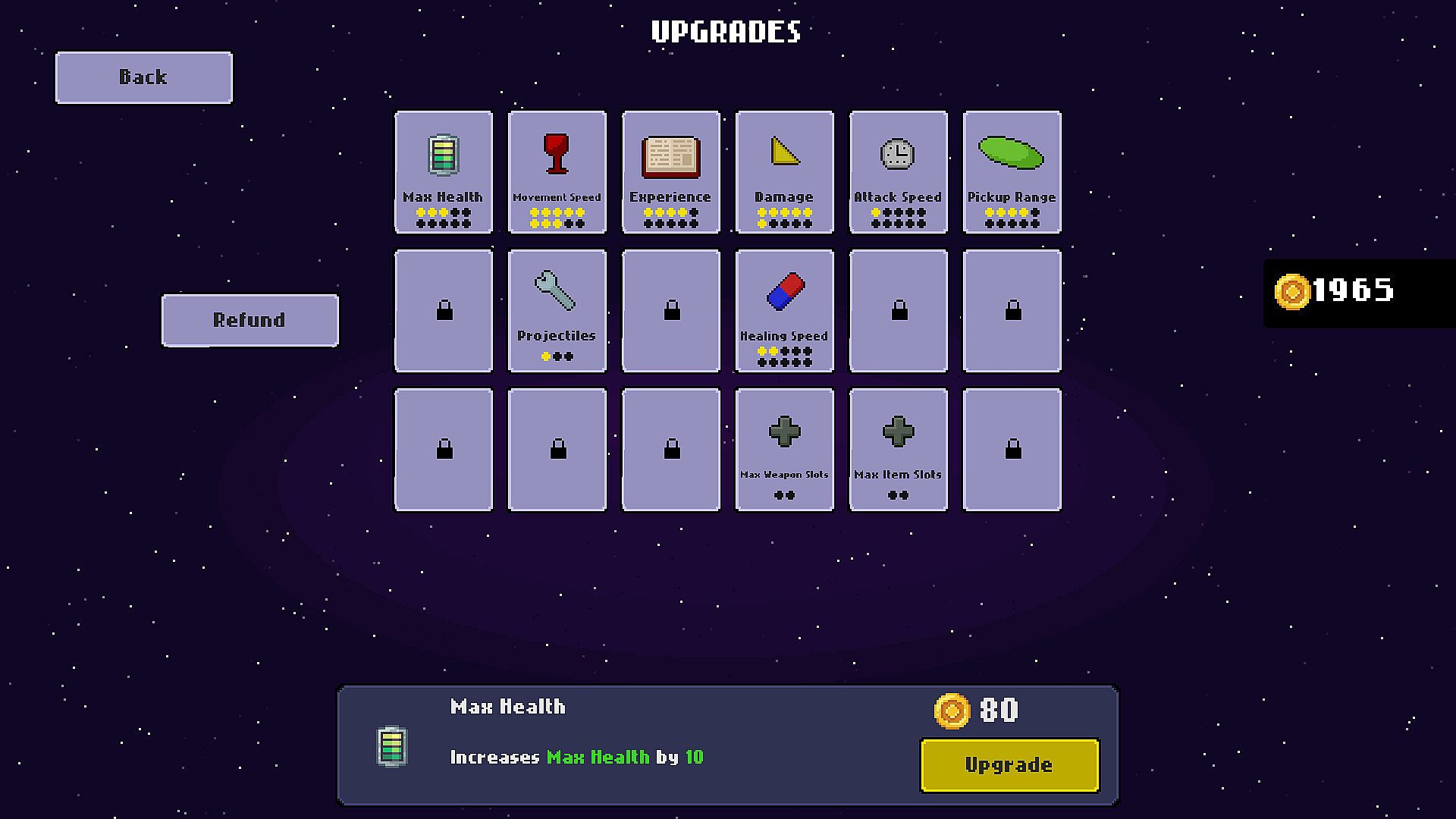Go back using the Back button
1456x819 pixels.
(x=143, y=77)
